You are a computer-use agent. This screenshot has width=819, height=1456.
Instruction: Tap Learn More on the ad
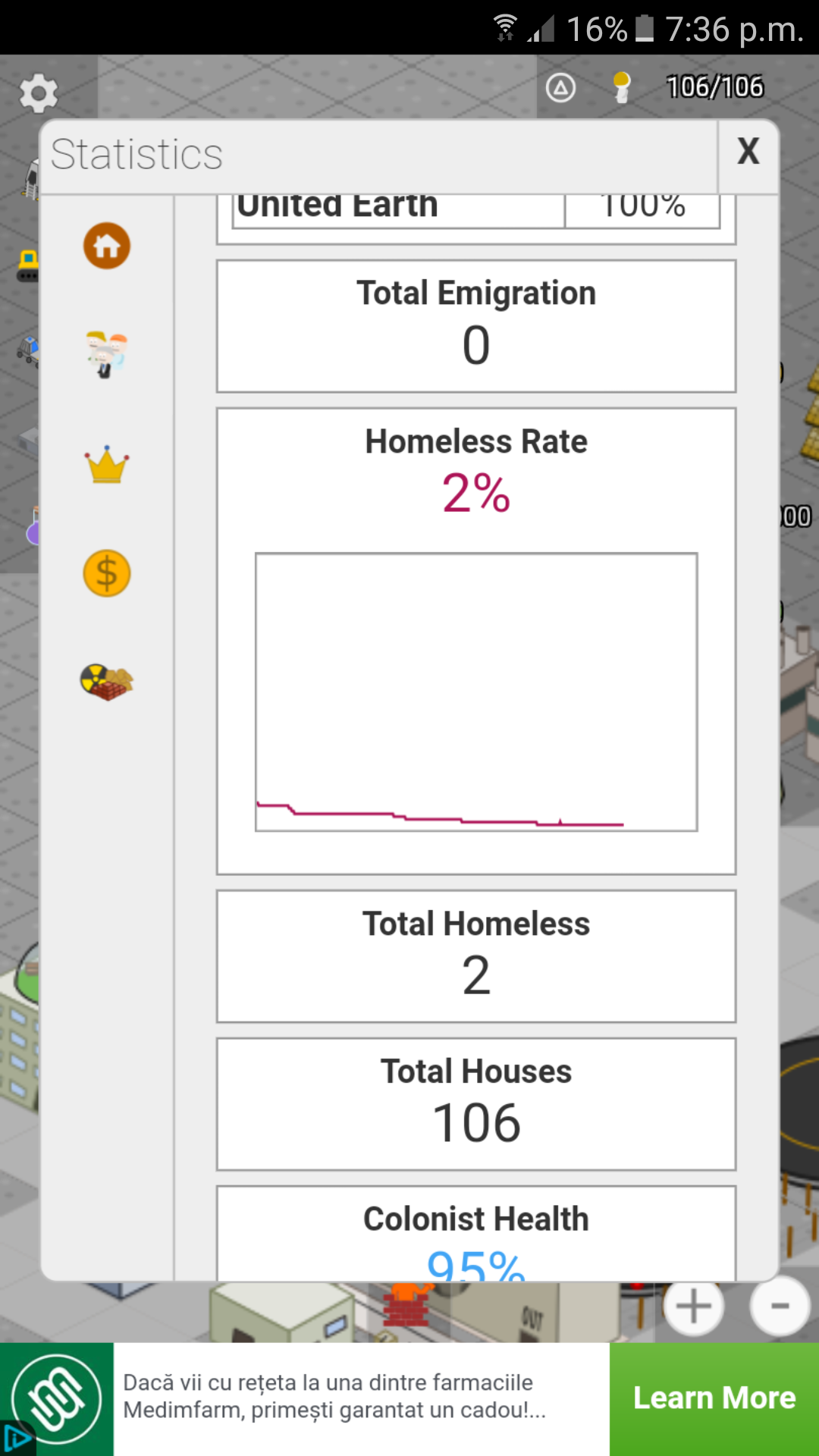(714, 1398)
